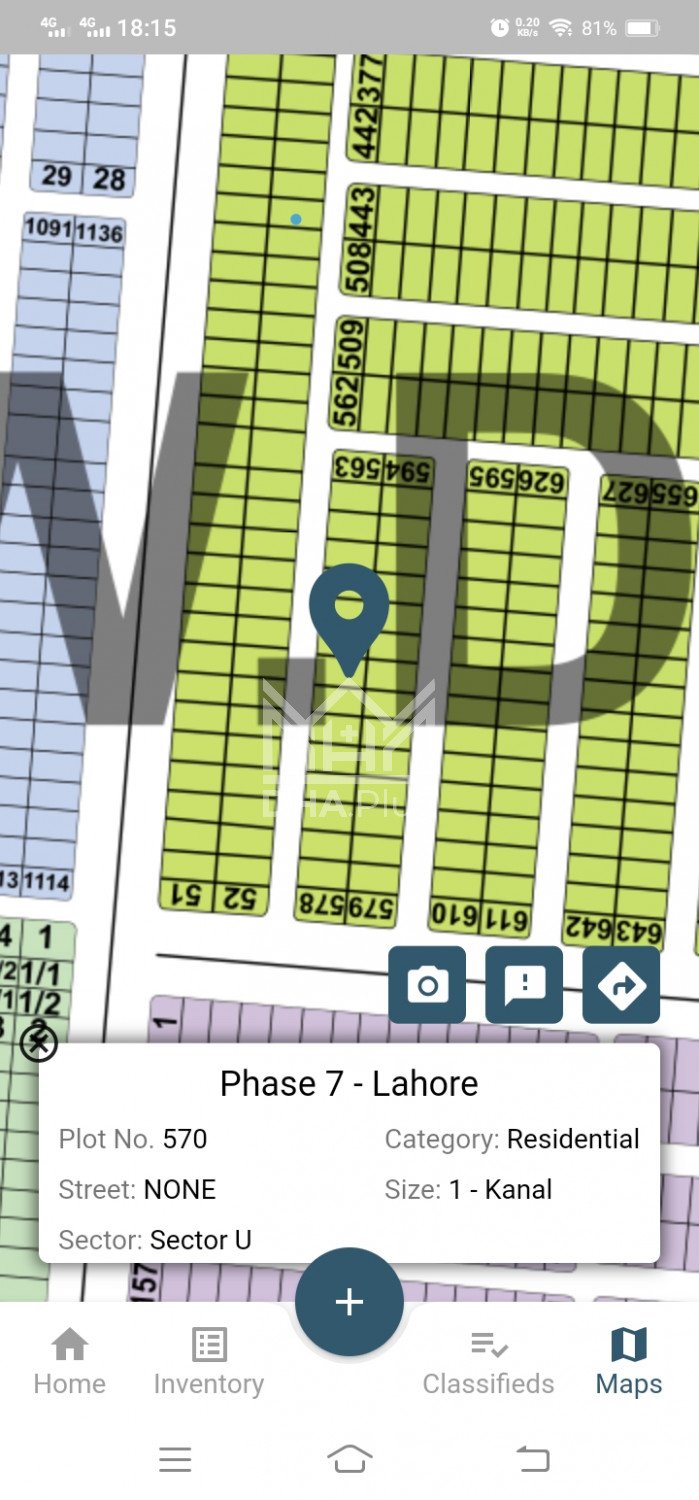Report an issue with the exclamation icon

coord(524,985)
